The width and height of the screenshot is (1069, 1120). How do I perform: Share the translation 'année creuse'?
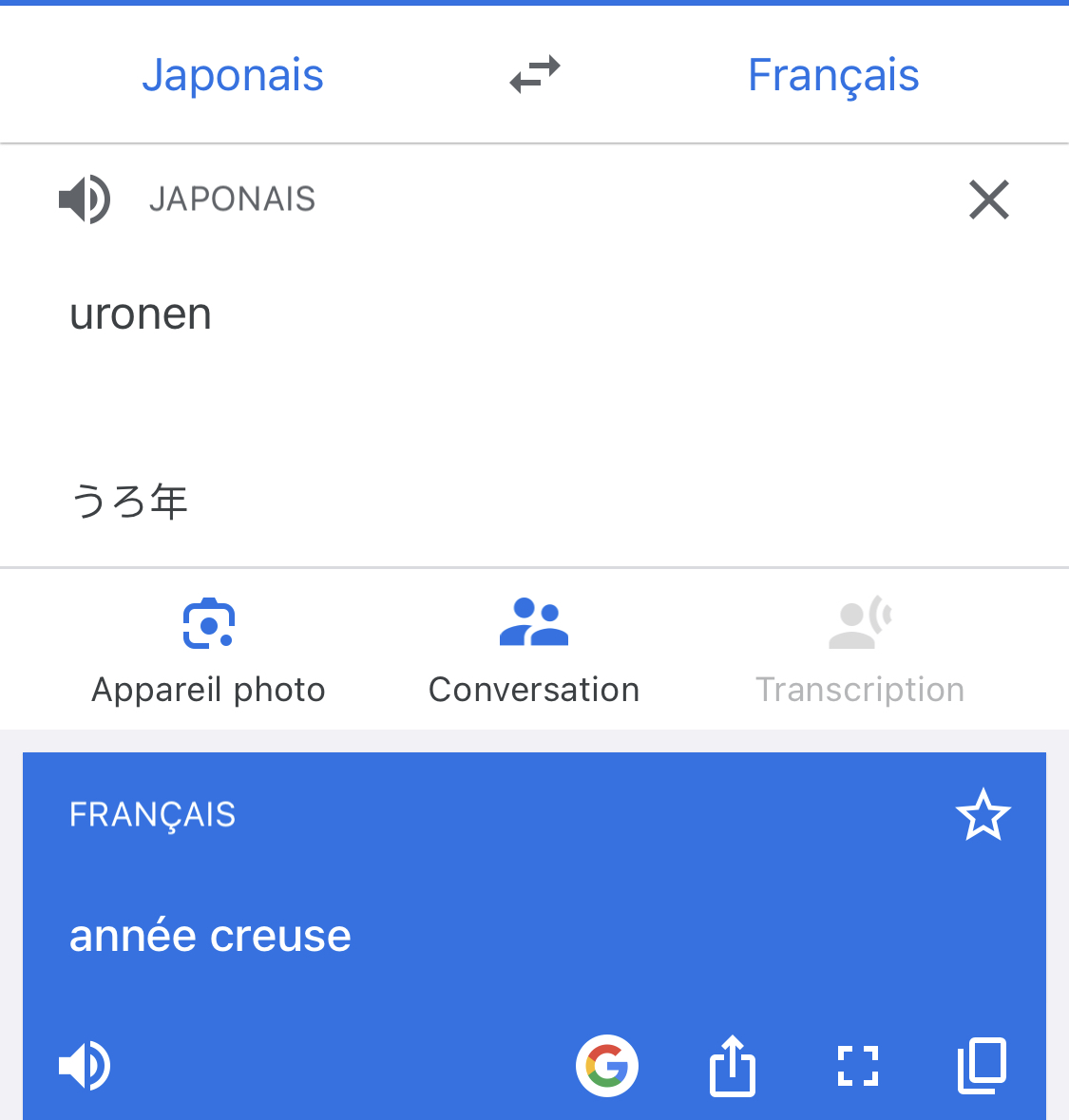tap(732, 1065)
